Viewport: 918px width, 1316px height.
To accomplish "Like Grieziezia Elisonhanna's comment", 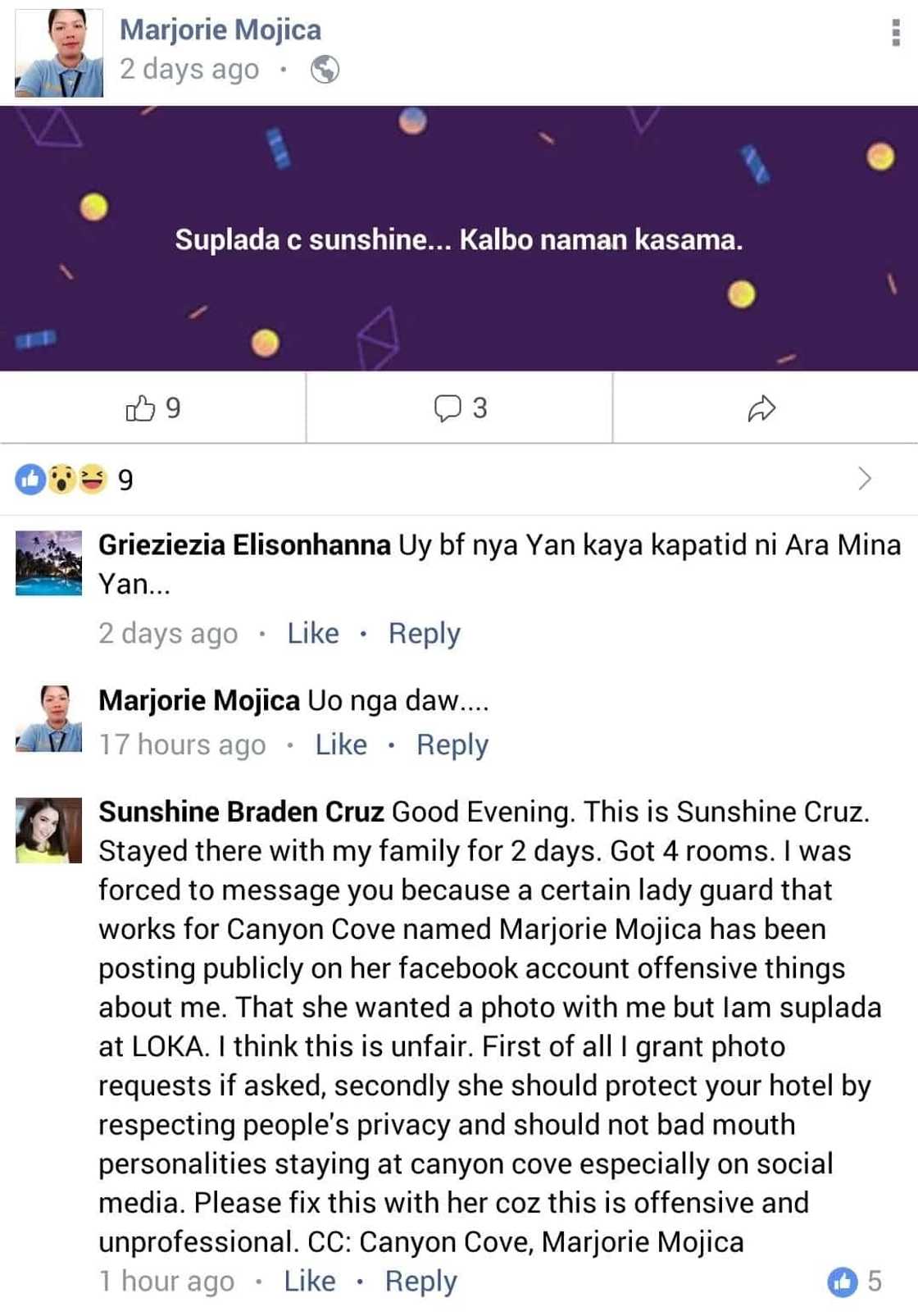I will pyautogui.click(x=312, y=633).
